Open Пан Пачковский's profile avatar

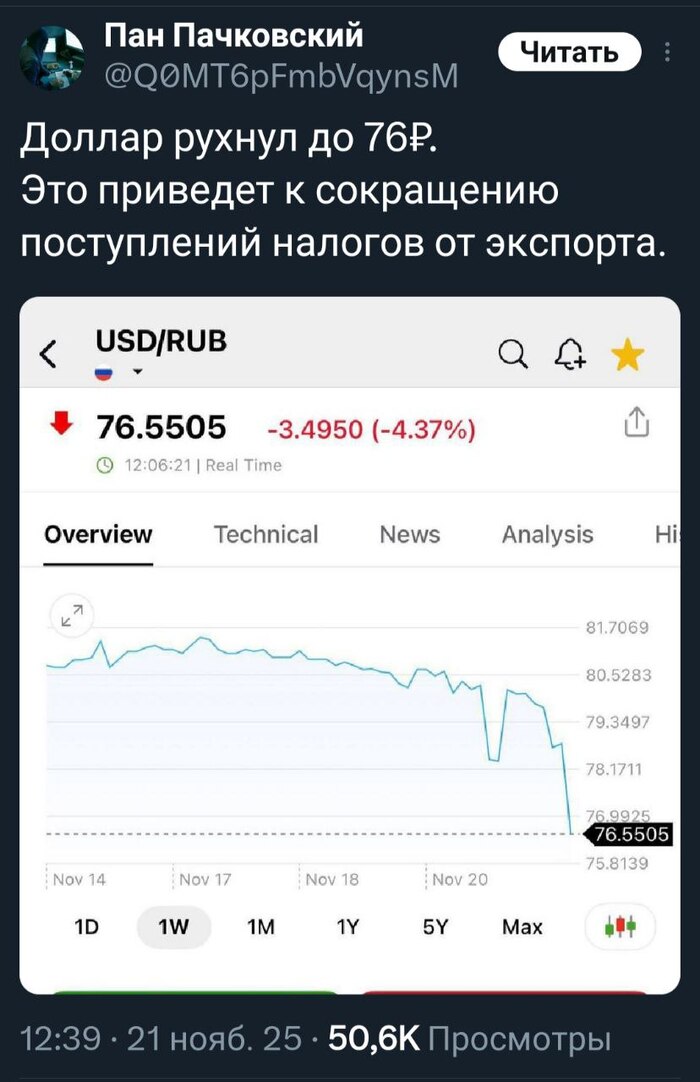(51, 55)
